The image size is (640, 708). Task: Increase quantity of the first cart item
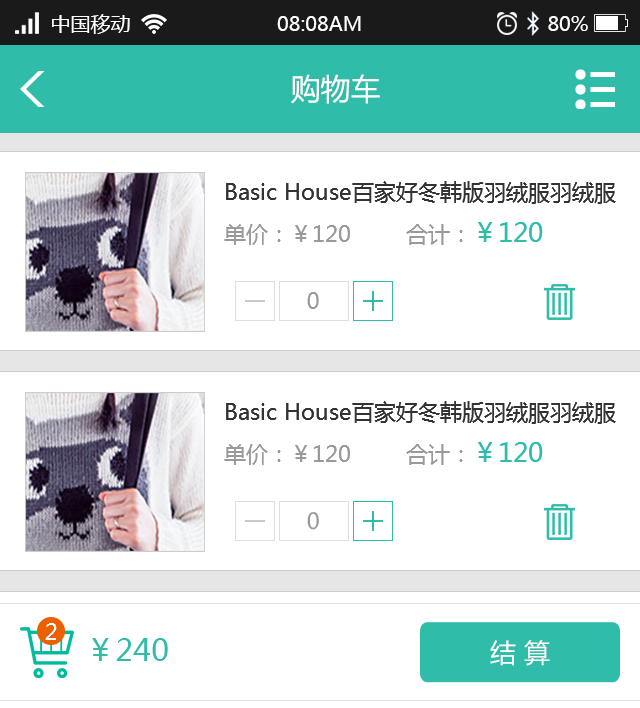[373, 301]
